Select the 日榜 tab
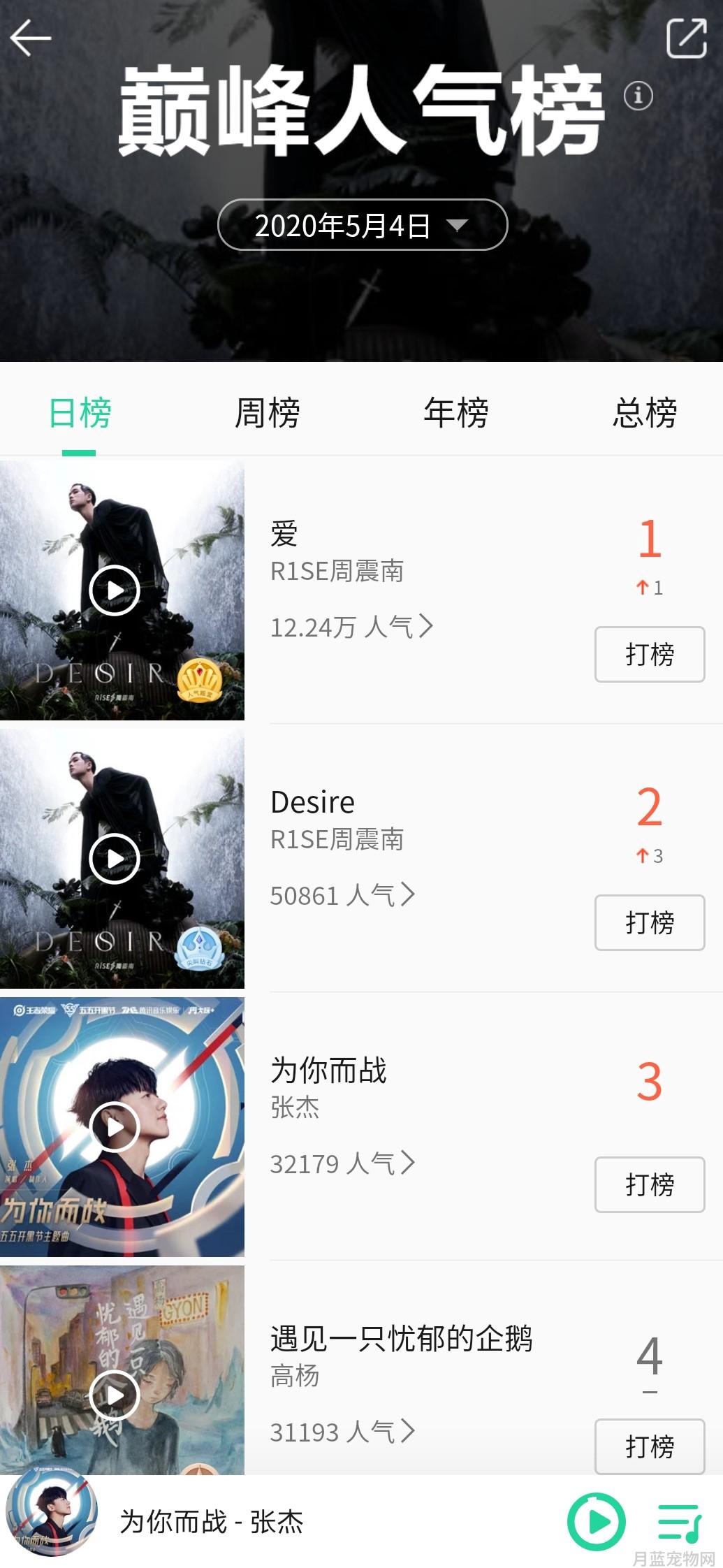Screen dimensions: 723x1568 coord(80,412)
